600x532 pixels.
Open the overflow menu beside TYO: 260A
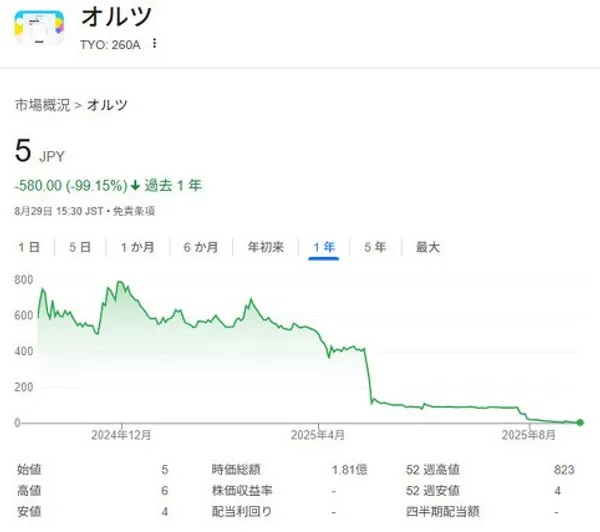154,44
